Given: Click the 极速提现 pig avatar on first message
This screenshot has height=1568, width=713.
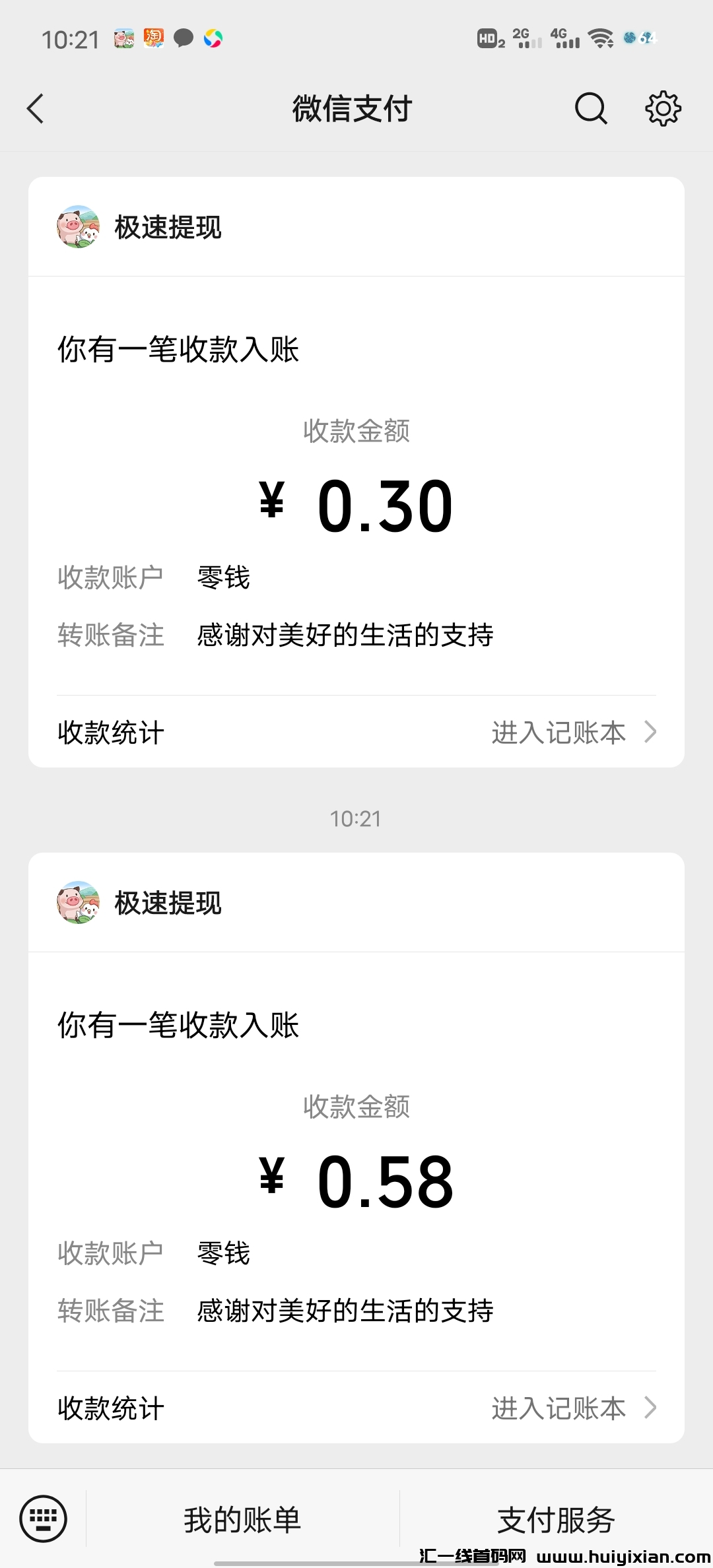Looking at the screenshot, I should point(77,228).
